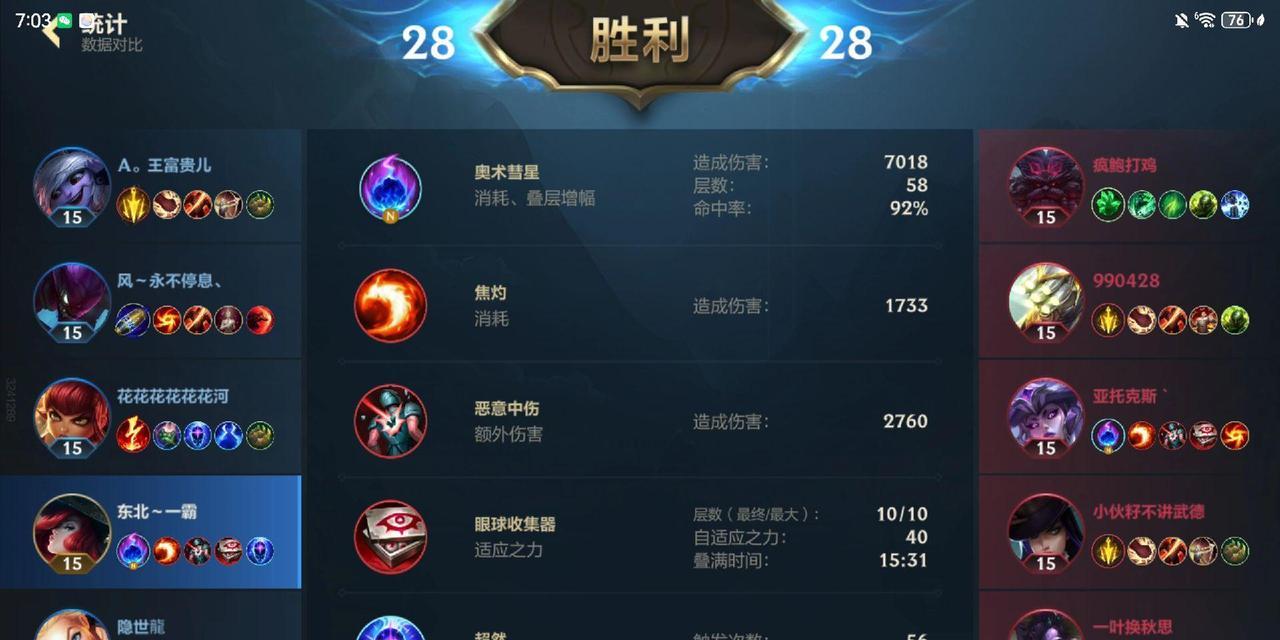Tap the 奥术彗星 rune icon

(390, 188)
